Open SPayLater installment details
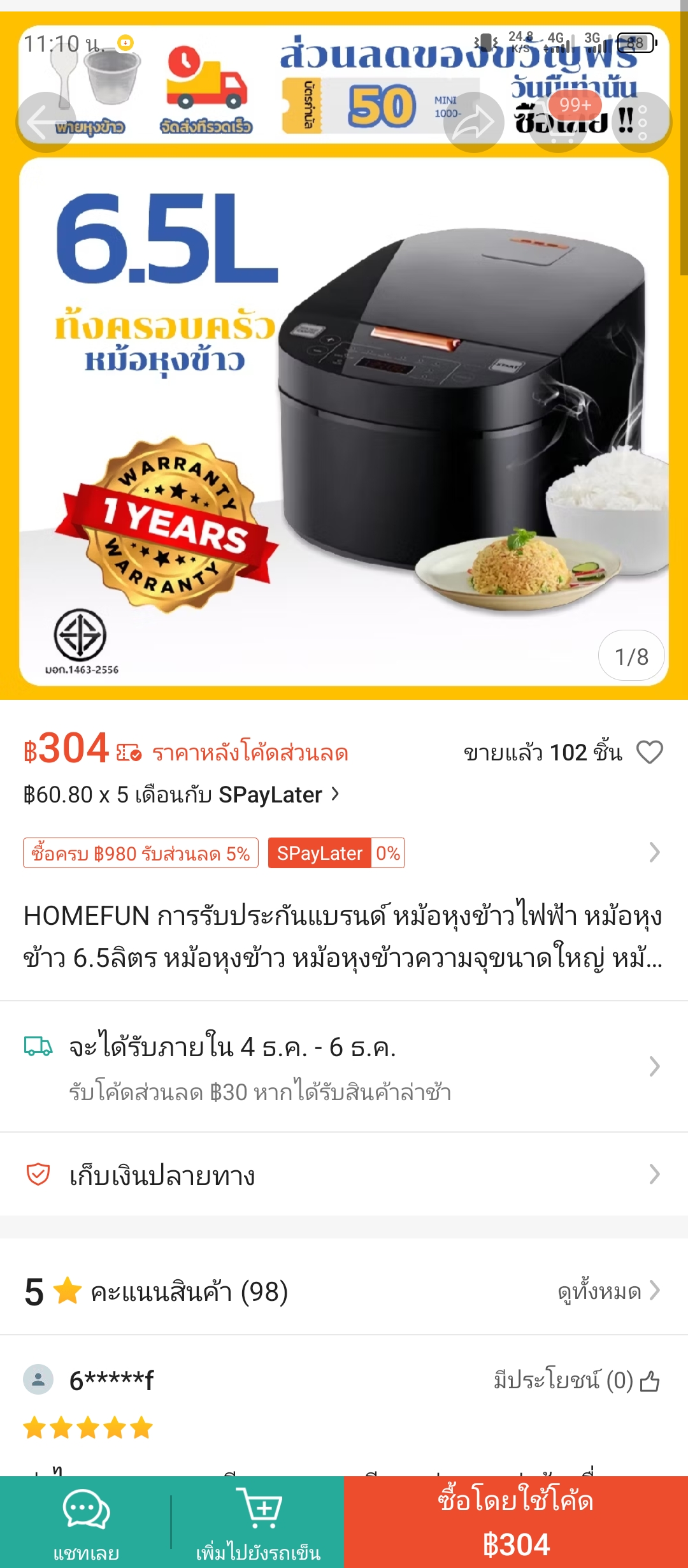The width and height of the screenshot is (688, 1568). pyautogui.click(x=182, y=795)
